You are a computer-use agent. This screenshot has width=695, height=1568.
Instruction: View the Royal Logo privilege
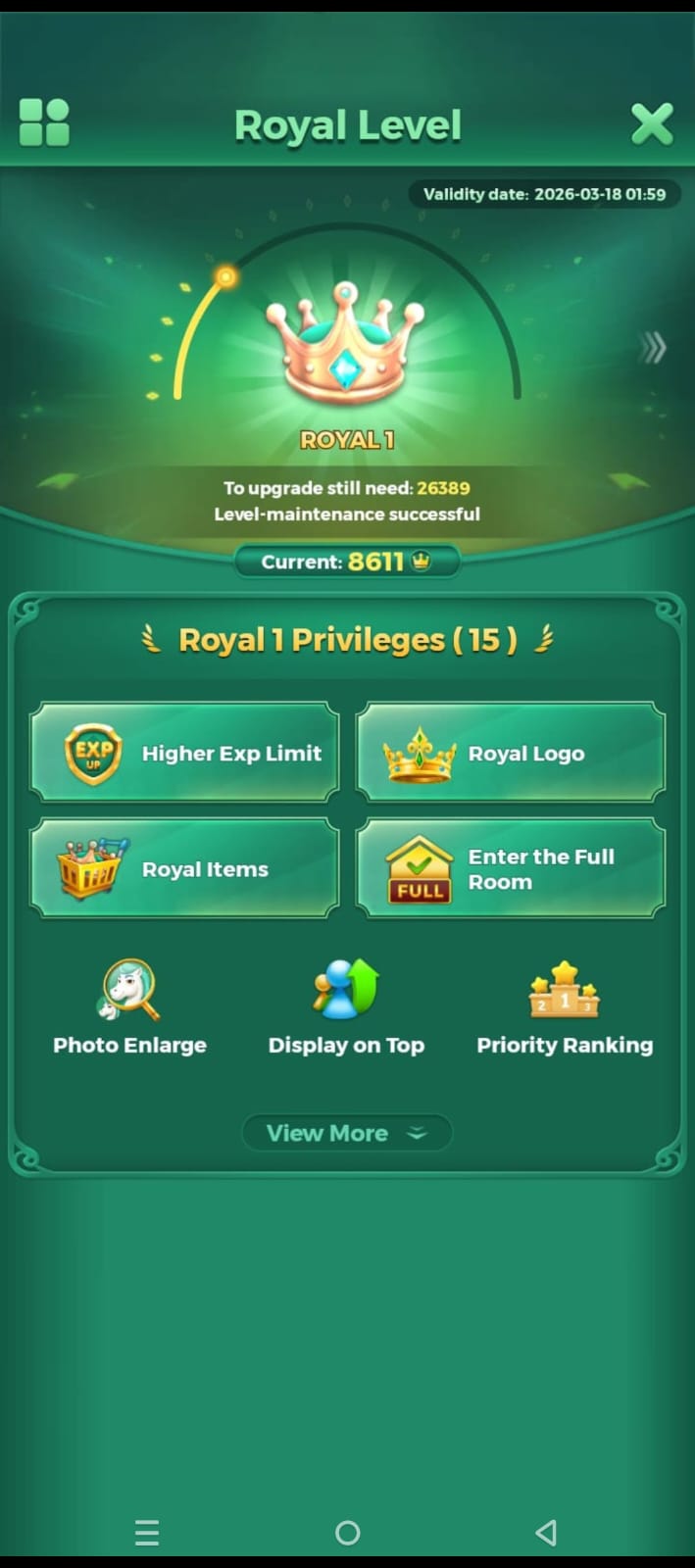coord(511,753)
